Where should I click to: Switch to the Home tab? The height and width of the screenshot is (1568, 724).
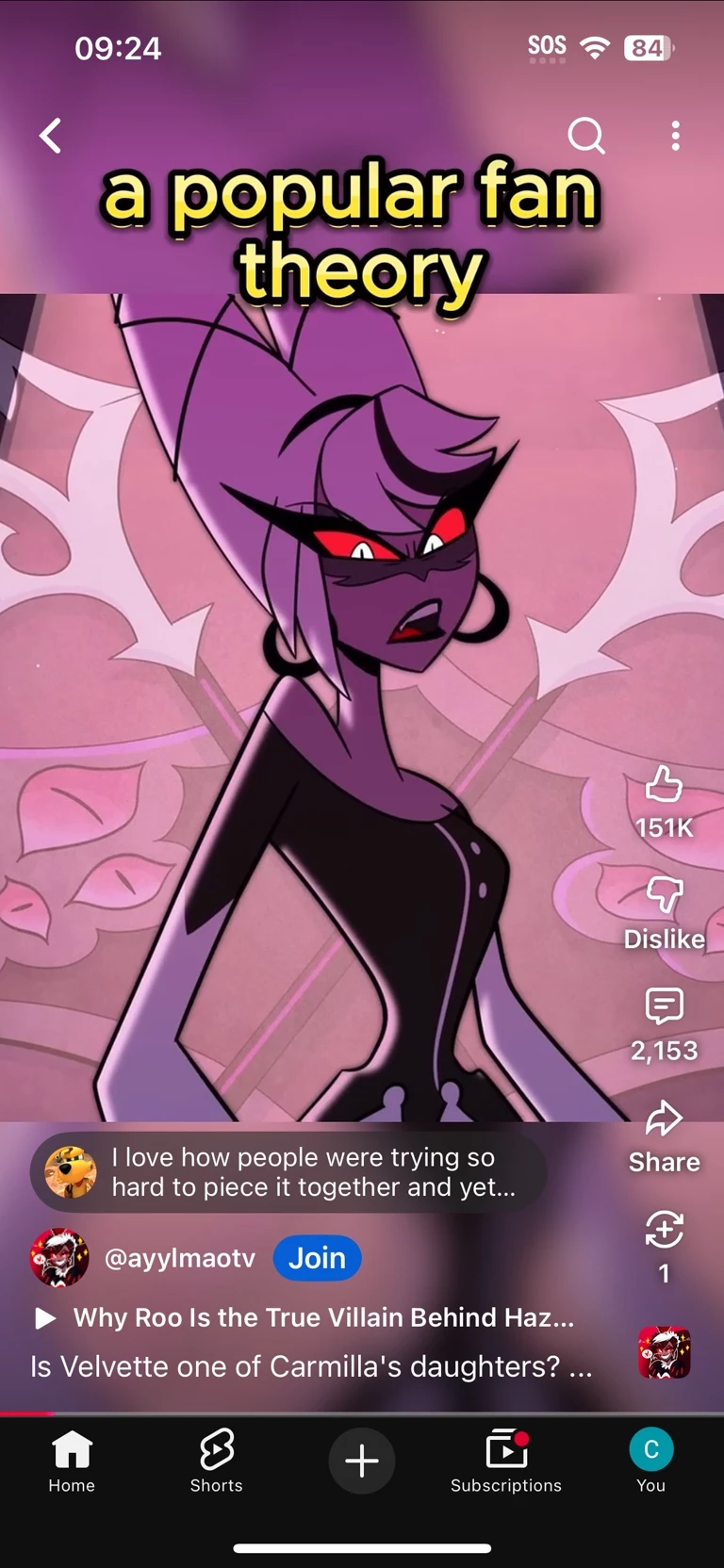[72, 1461]
